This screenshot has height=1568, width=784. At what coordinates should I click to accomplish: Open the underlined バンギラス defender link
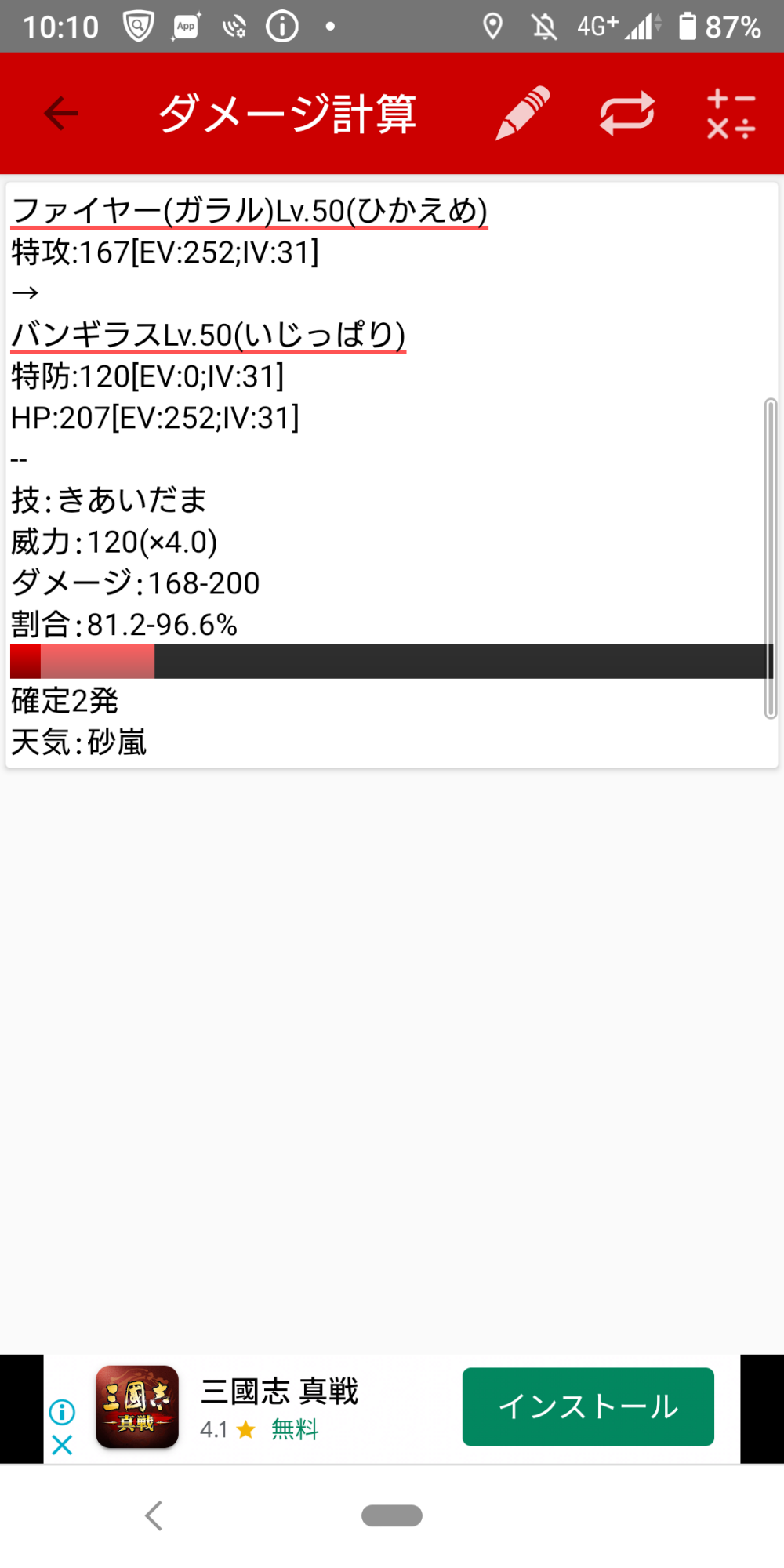click(209, 335)
